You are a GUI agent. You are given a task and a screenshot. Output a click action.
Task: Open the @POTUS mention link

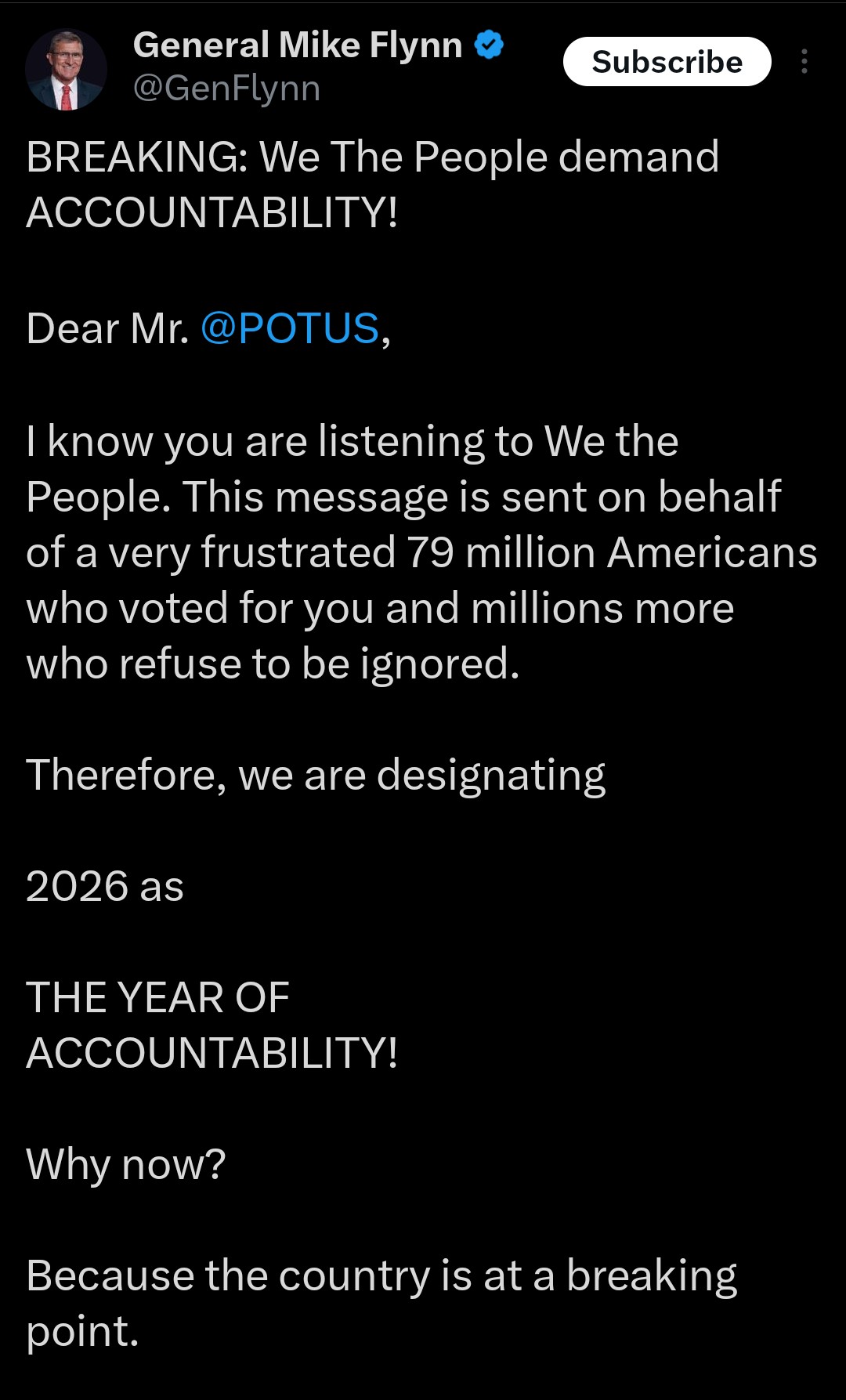(290, 327)
